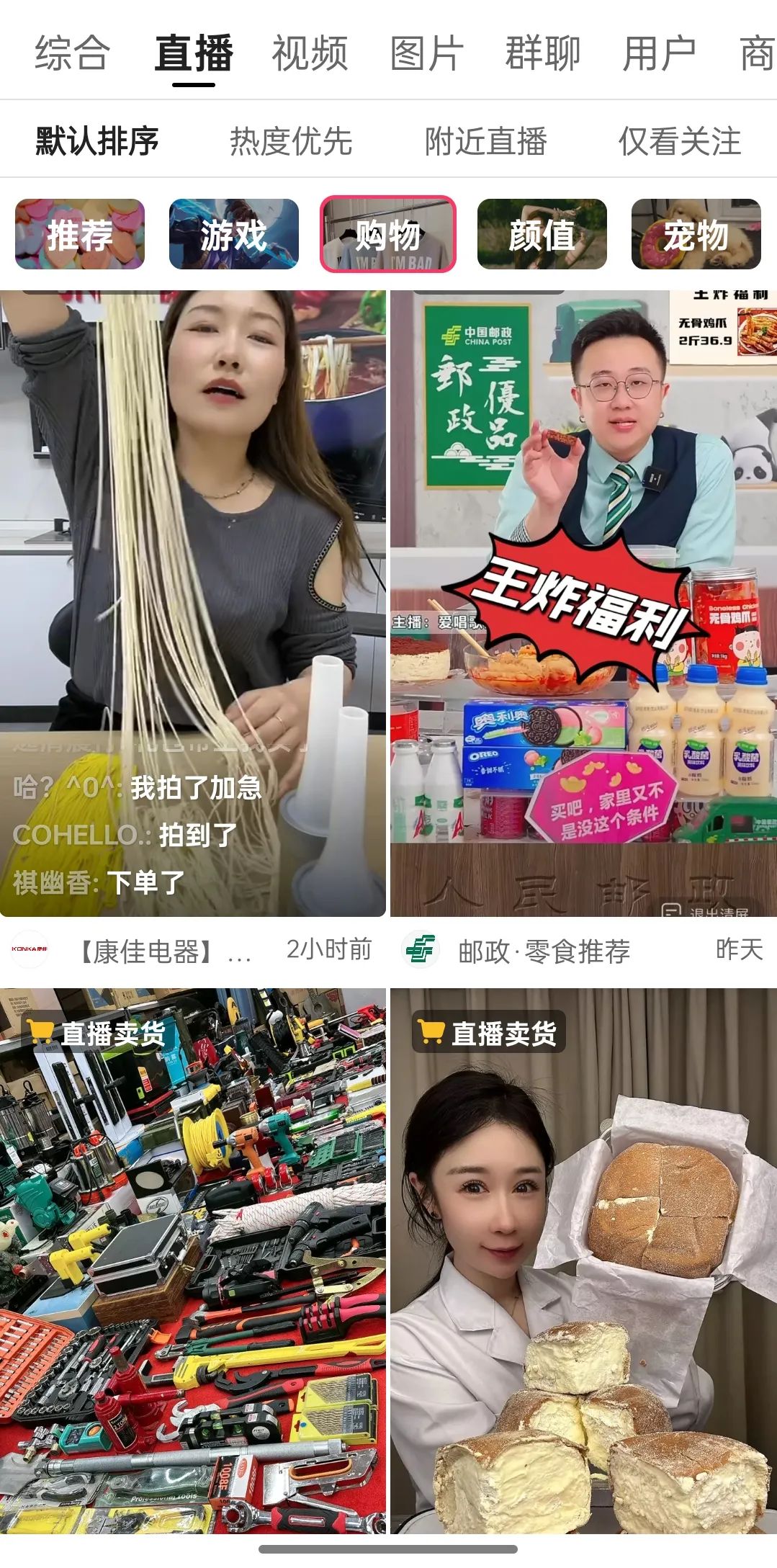Open the 用户 tab
This screenshot has width=777, height=1568.
point(659,54)
